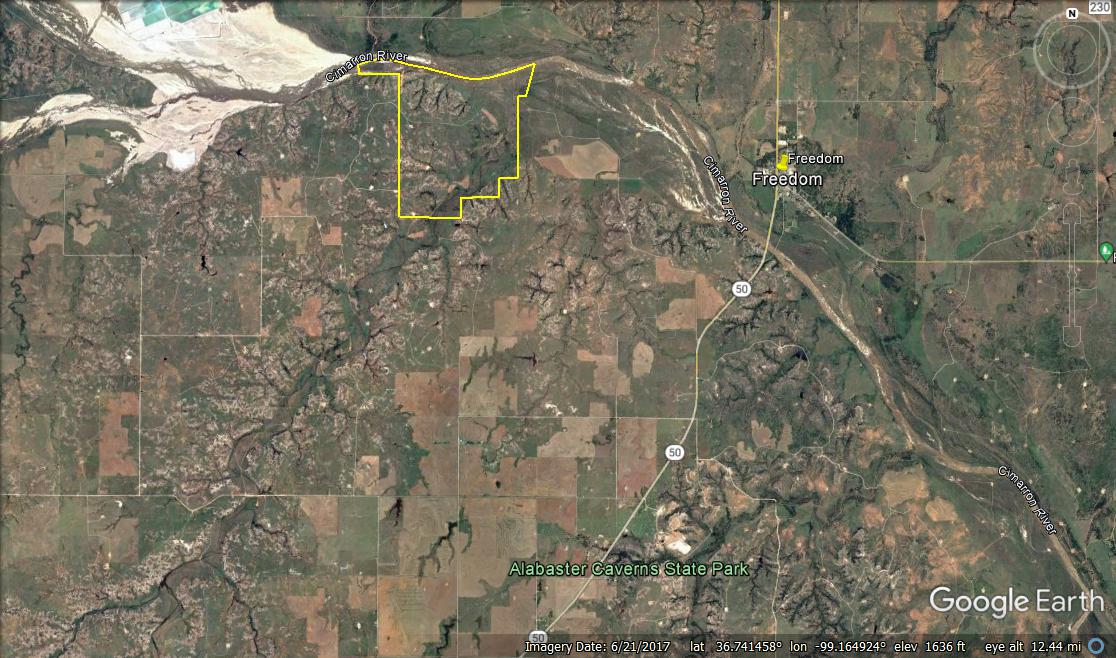Open the green park pin at the right edge
Image resolution: width=1116 pixels, height=658 pixels.
click(1106, 251)
